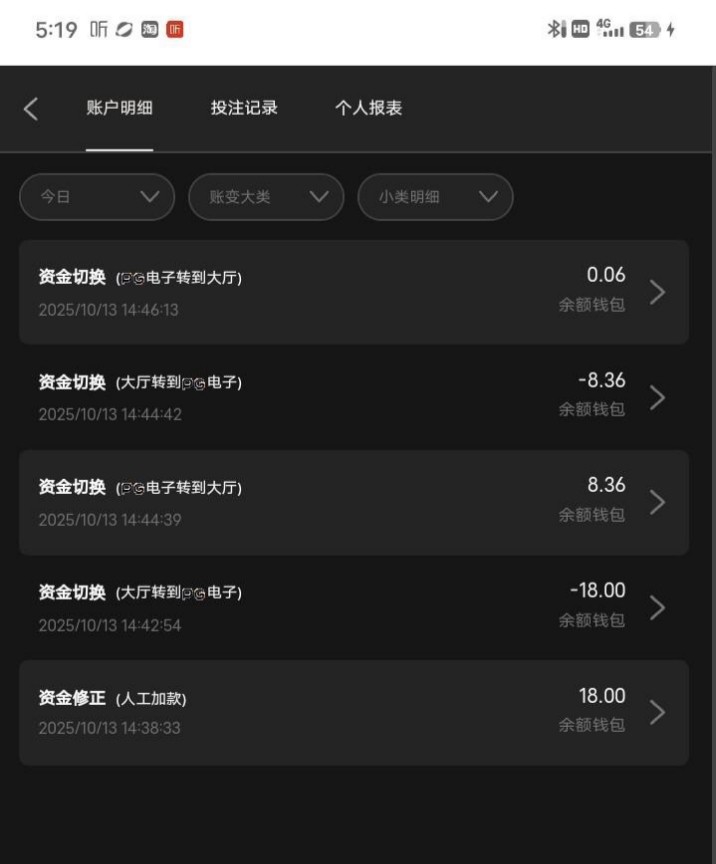The image size is (716, 864).
Task: Expand the 账变大类 dropdown
Action: click(x=266, y=197)
